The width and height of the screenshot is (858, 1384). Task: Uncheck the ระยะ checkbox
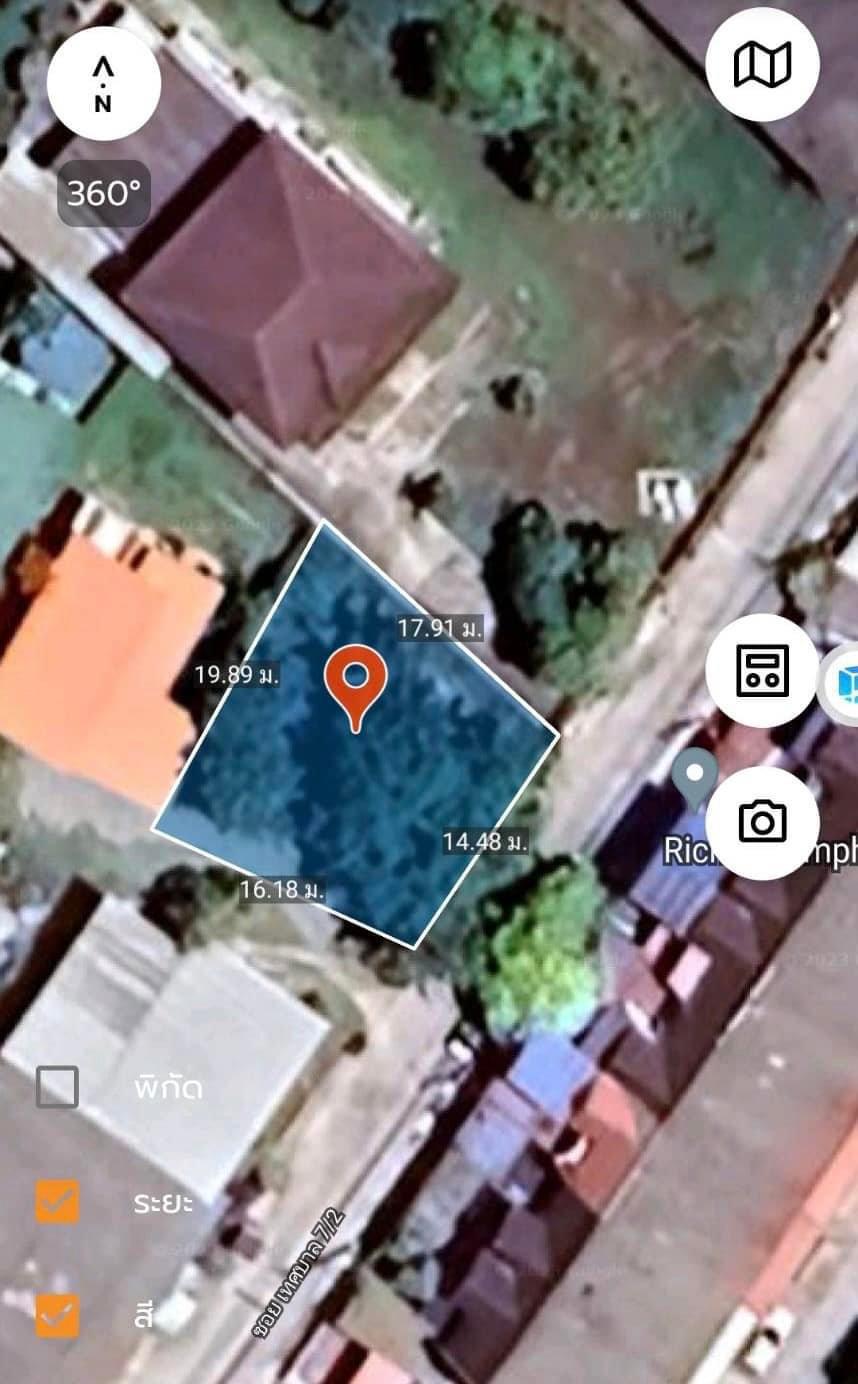click(x=57, y=1201)
